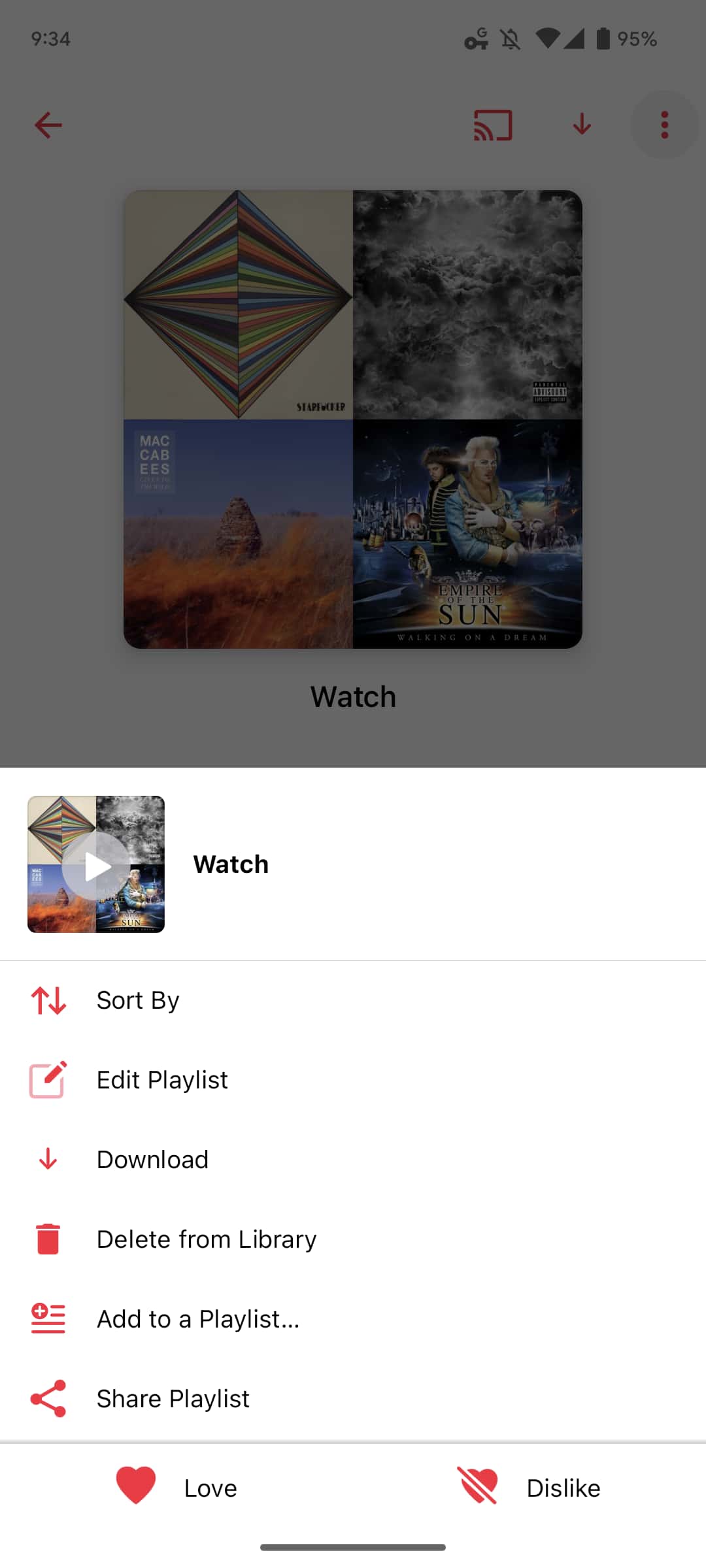Choose Download in the playlist menu
706x1568 pixels.
tap(152, 1160)
